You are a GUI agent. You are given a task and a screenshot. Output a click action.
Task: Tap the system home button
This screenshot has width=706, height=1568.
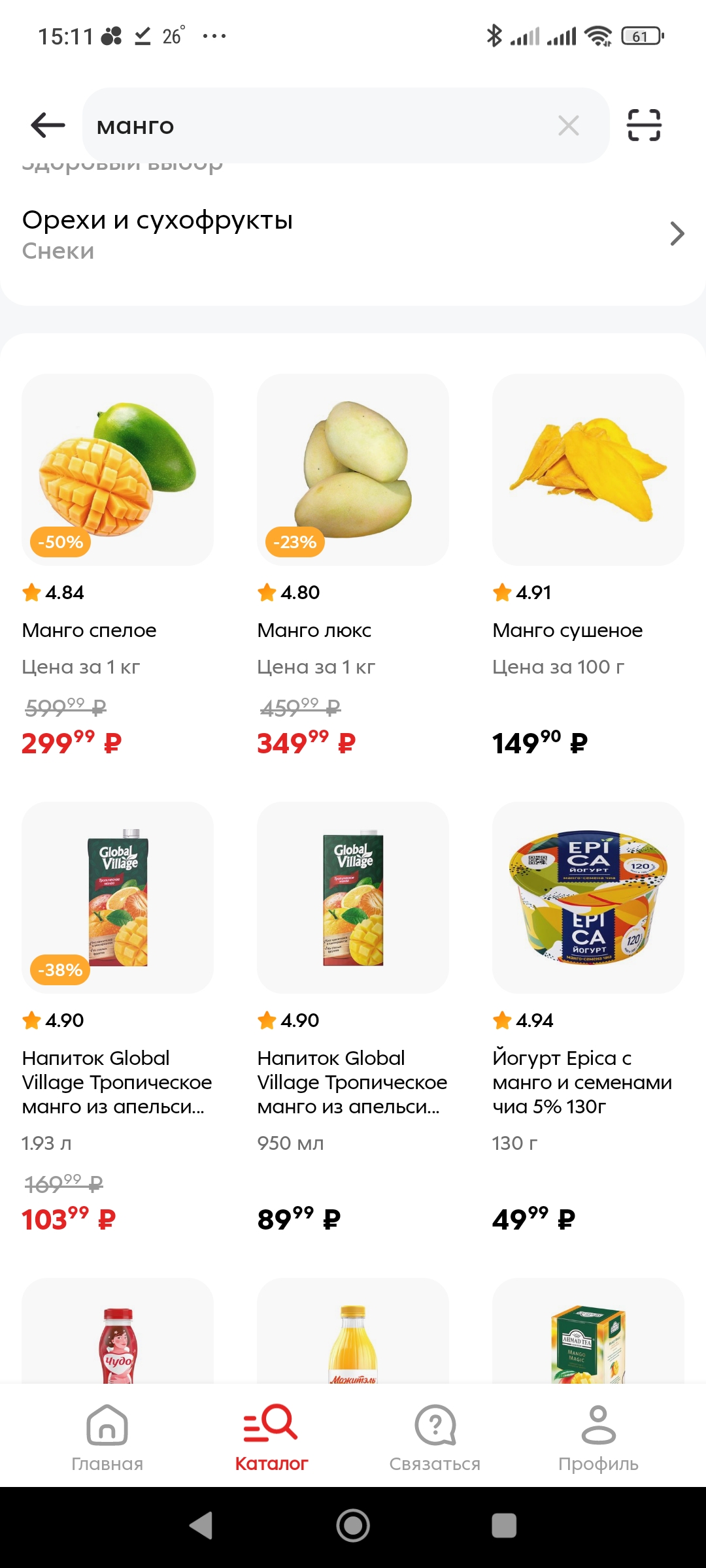pyautogui.click(x=353, y=1526)
